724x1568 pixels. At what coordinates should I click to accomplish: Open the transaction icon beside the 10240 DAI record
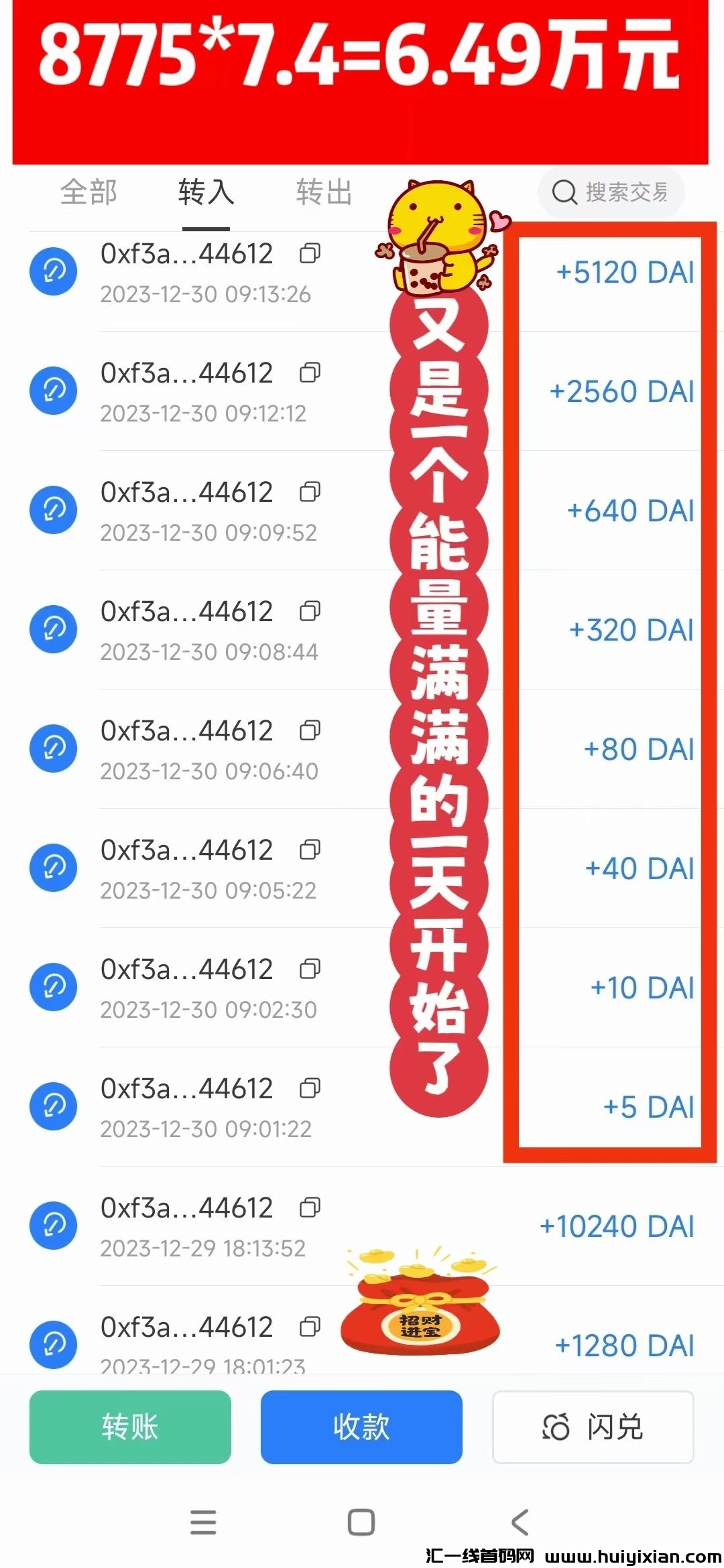(54, 1226)
